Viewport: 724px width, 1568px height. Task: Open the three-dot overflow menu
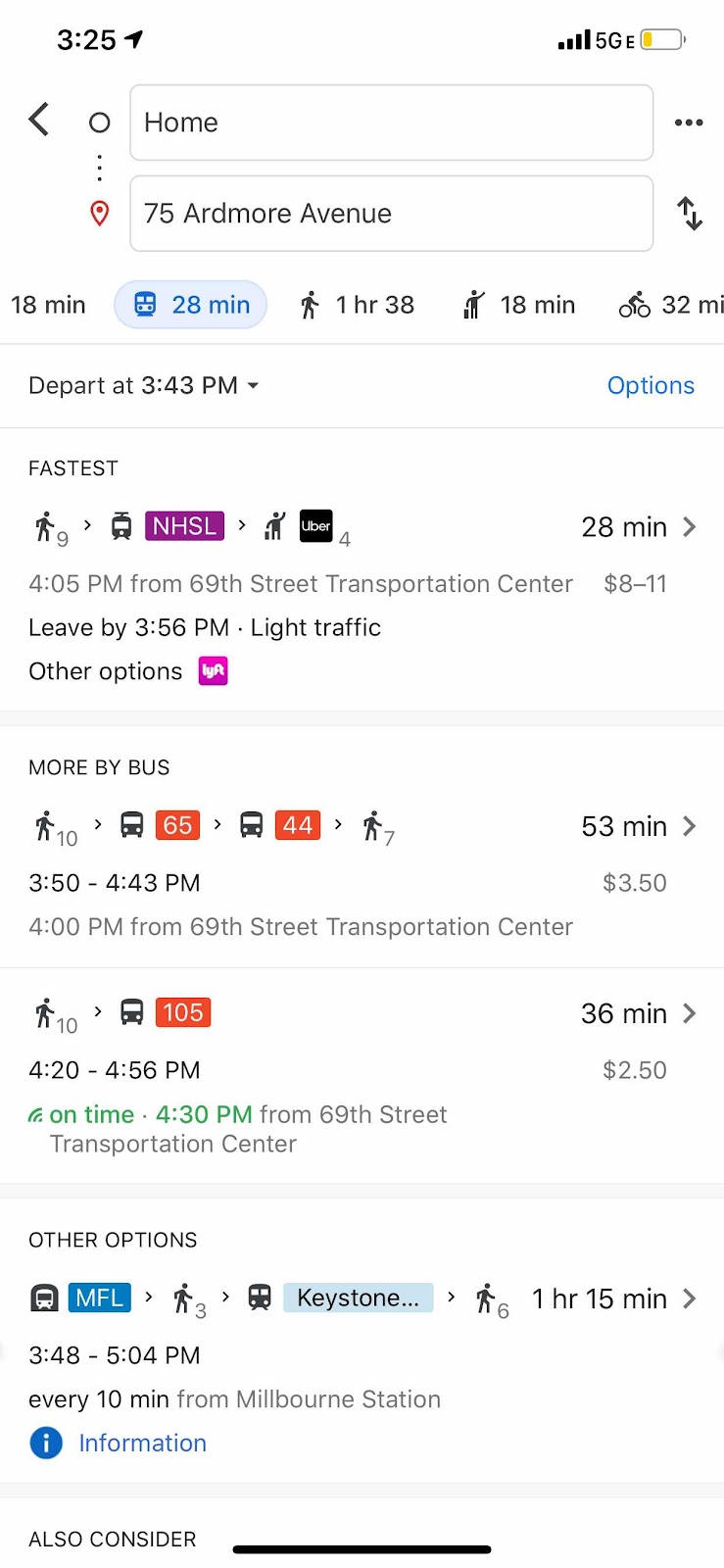(x=689, y=122)
